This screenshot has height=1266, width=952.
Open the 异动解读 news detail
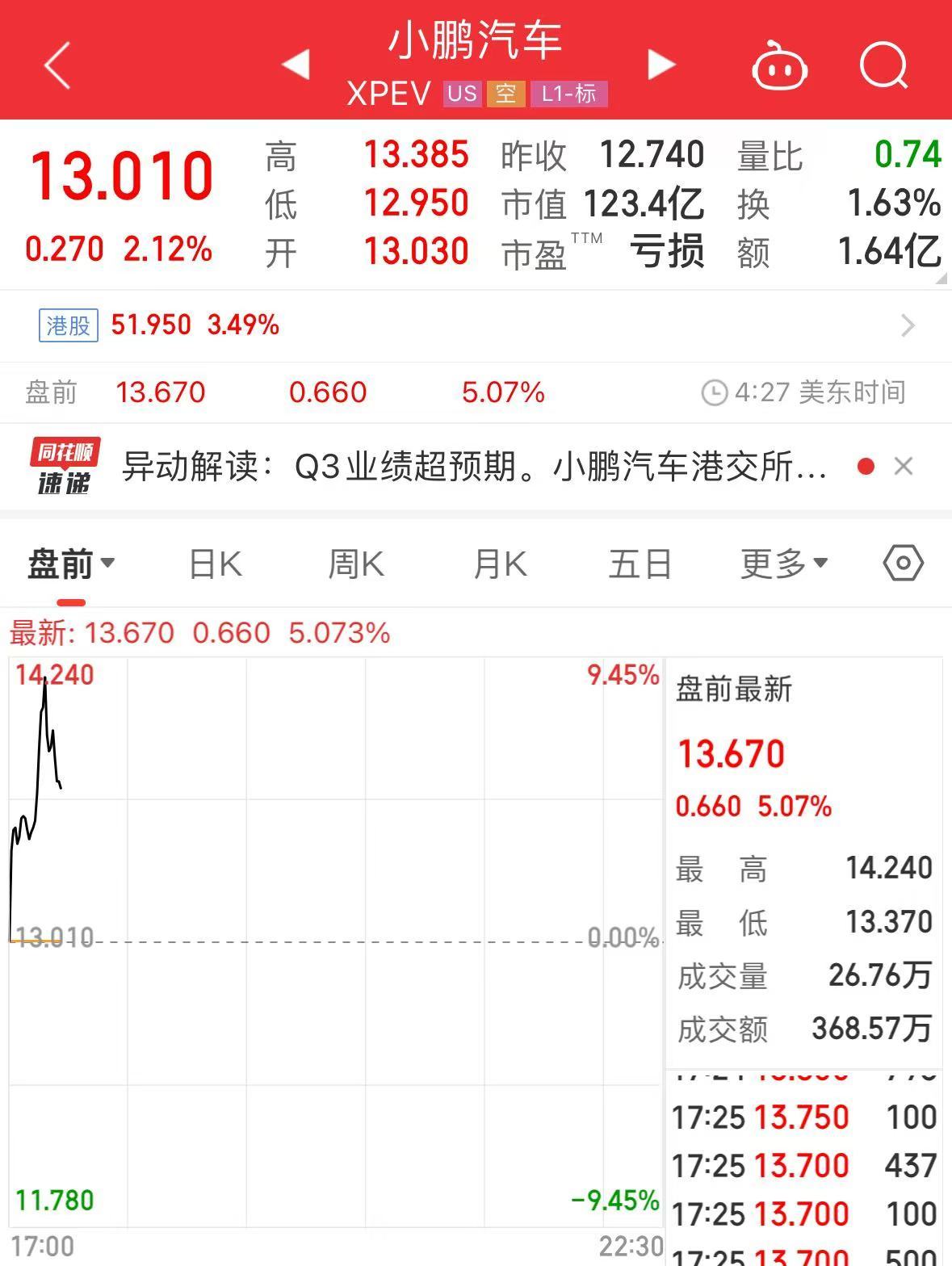coord(468,467)
